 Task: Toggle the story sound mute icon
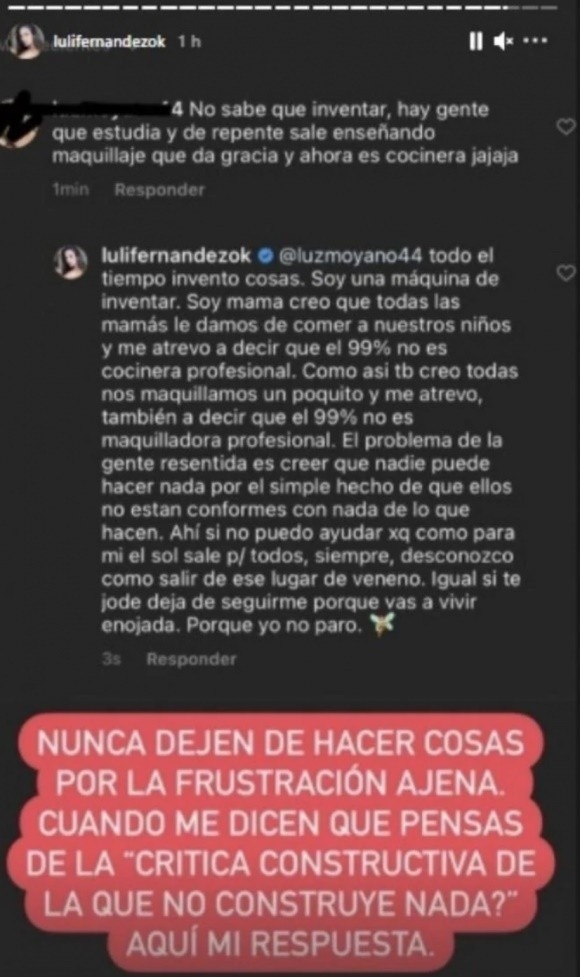pyautogui.click(x=503, y=41)
